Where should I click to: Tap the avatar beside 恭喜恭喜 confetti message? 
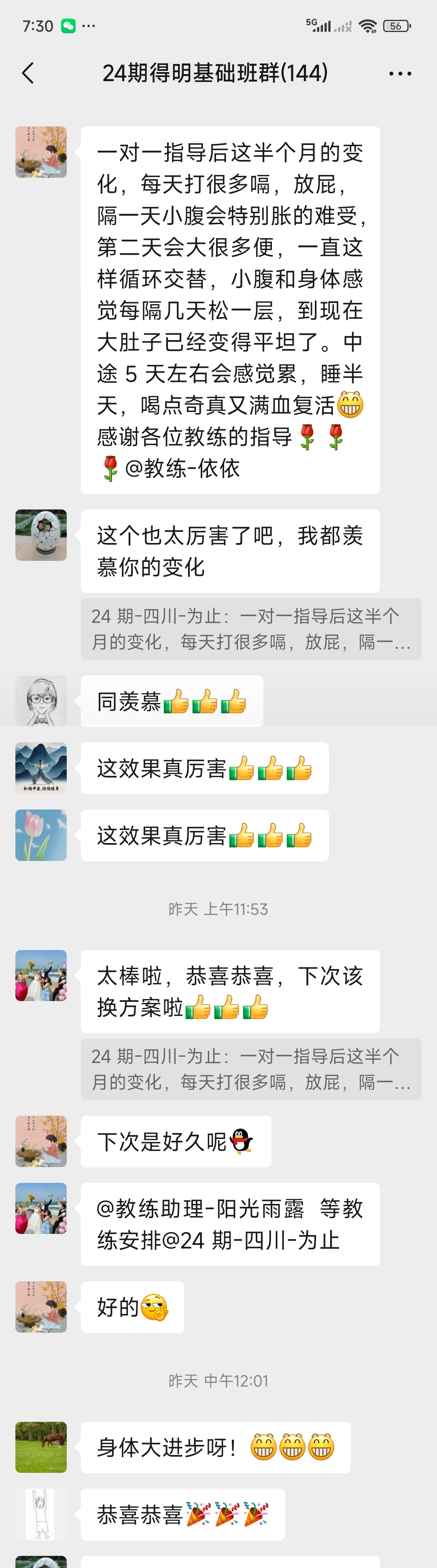coord(41,1514)
